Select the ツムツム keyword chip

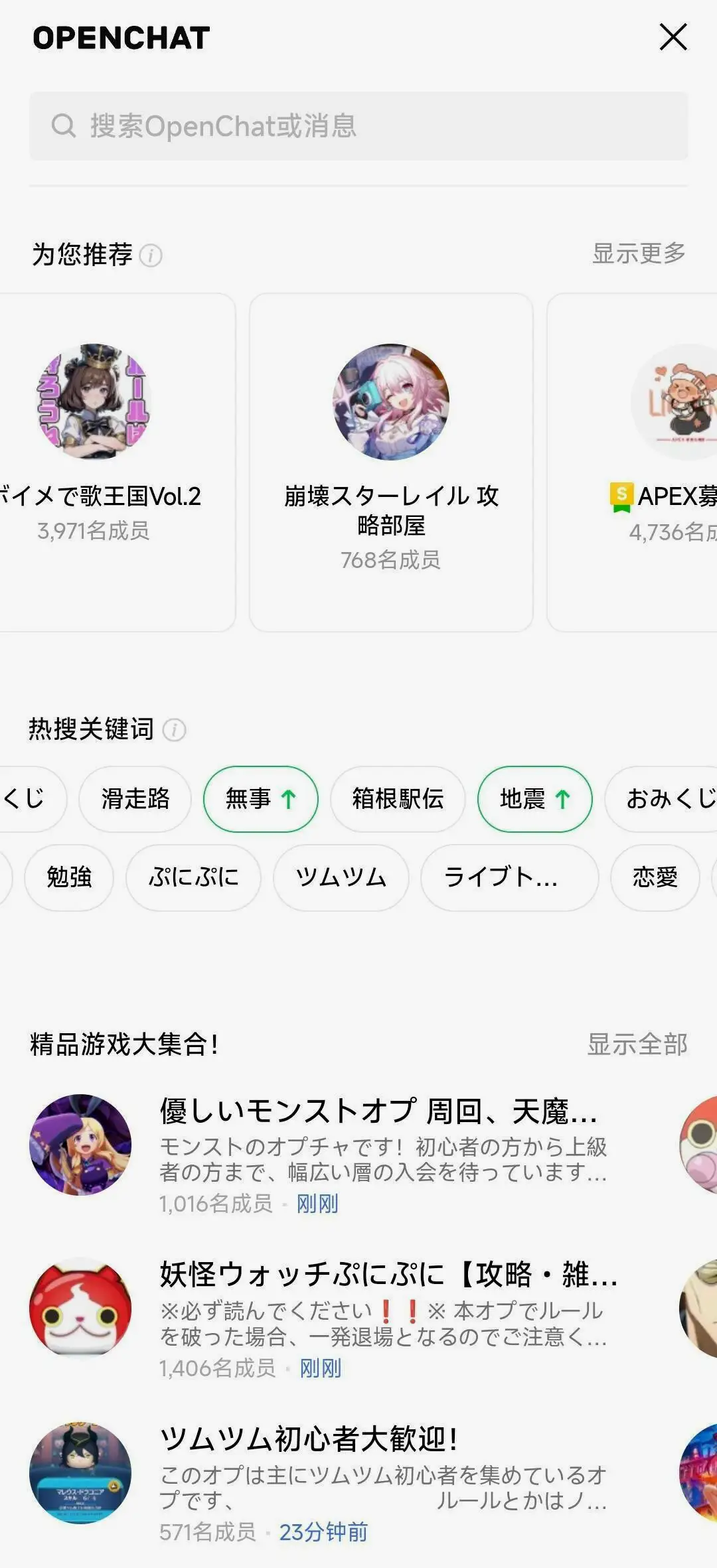(341, 877)
